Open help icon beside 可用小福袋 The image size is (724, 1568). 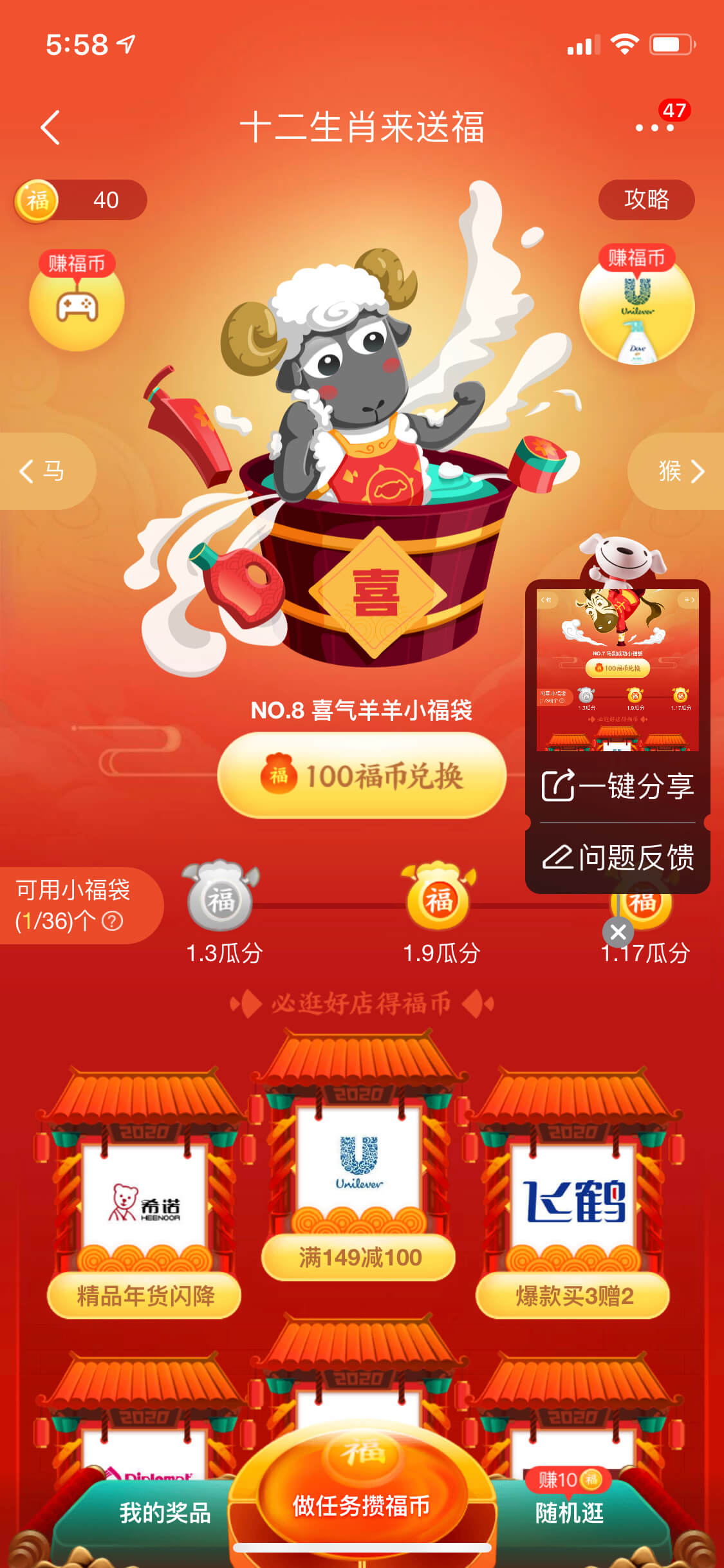[113, 921]
